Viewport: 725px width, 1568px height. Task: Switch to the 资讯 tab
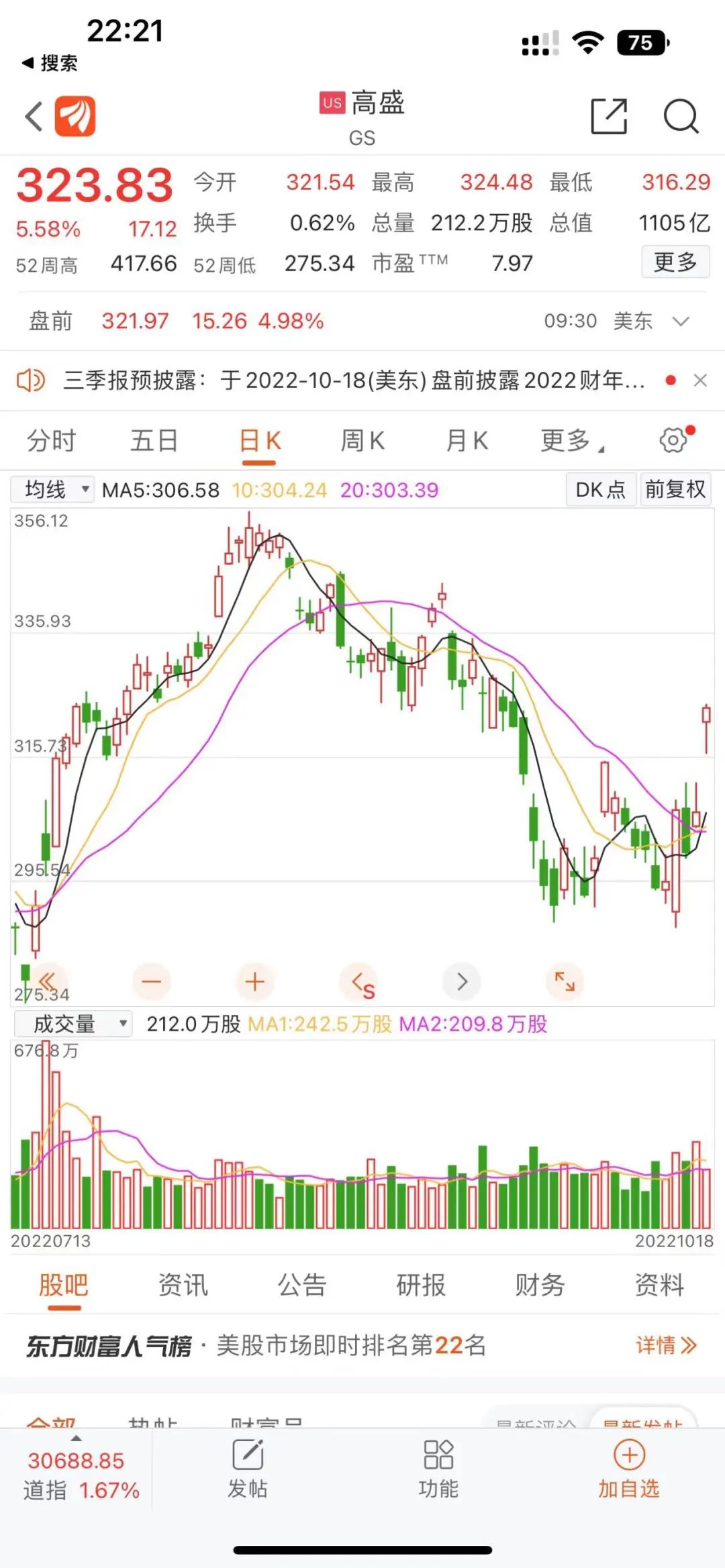183,1285
